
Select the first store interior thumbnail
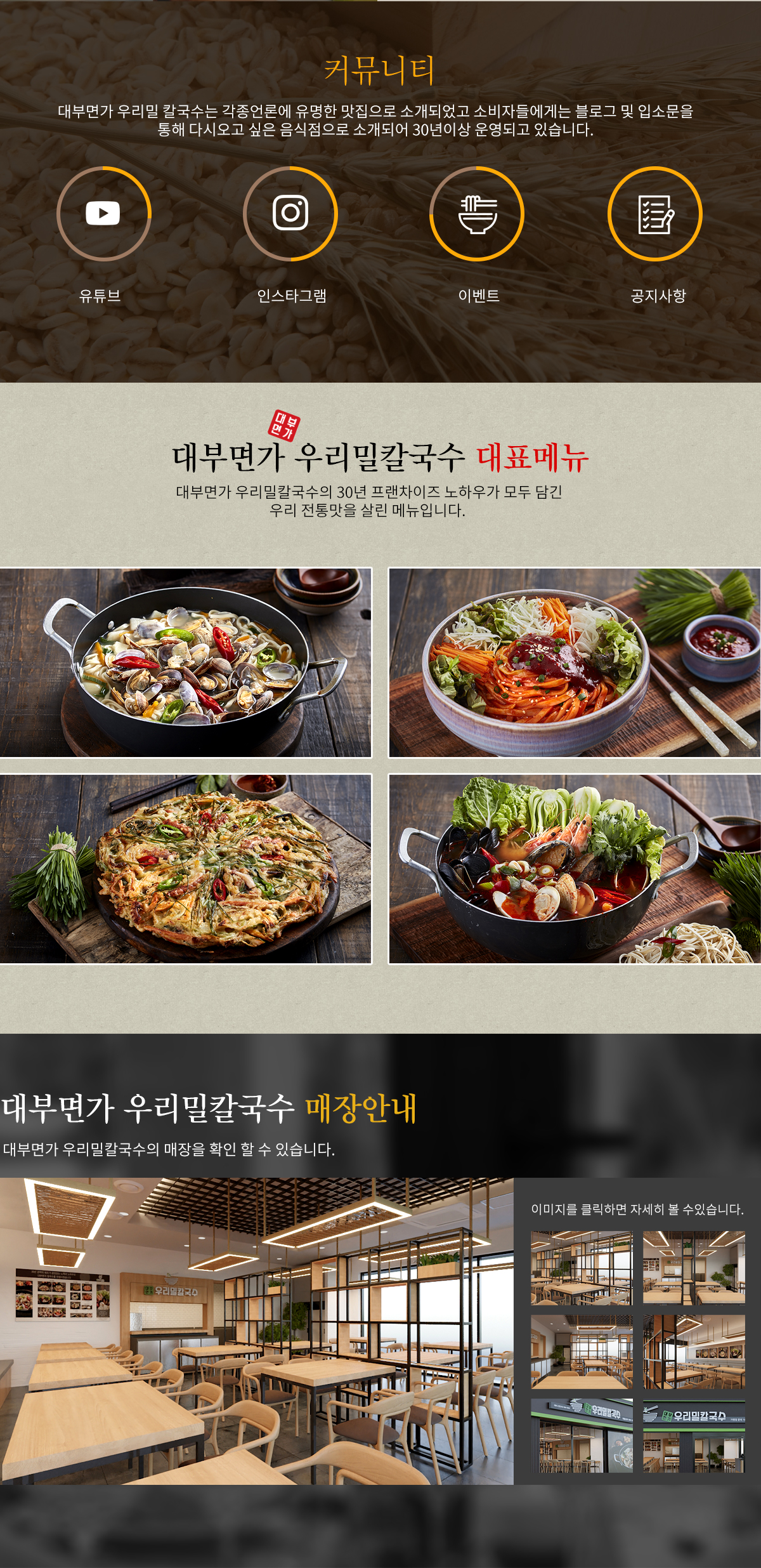click(x=582, y=1268)
